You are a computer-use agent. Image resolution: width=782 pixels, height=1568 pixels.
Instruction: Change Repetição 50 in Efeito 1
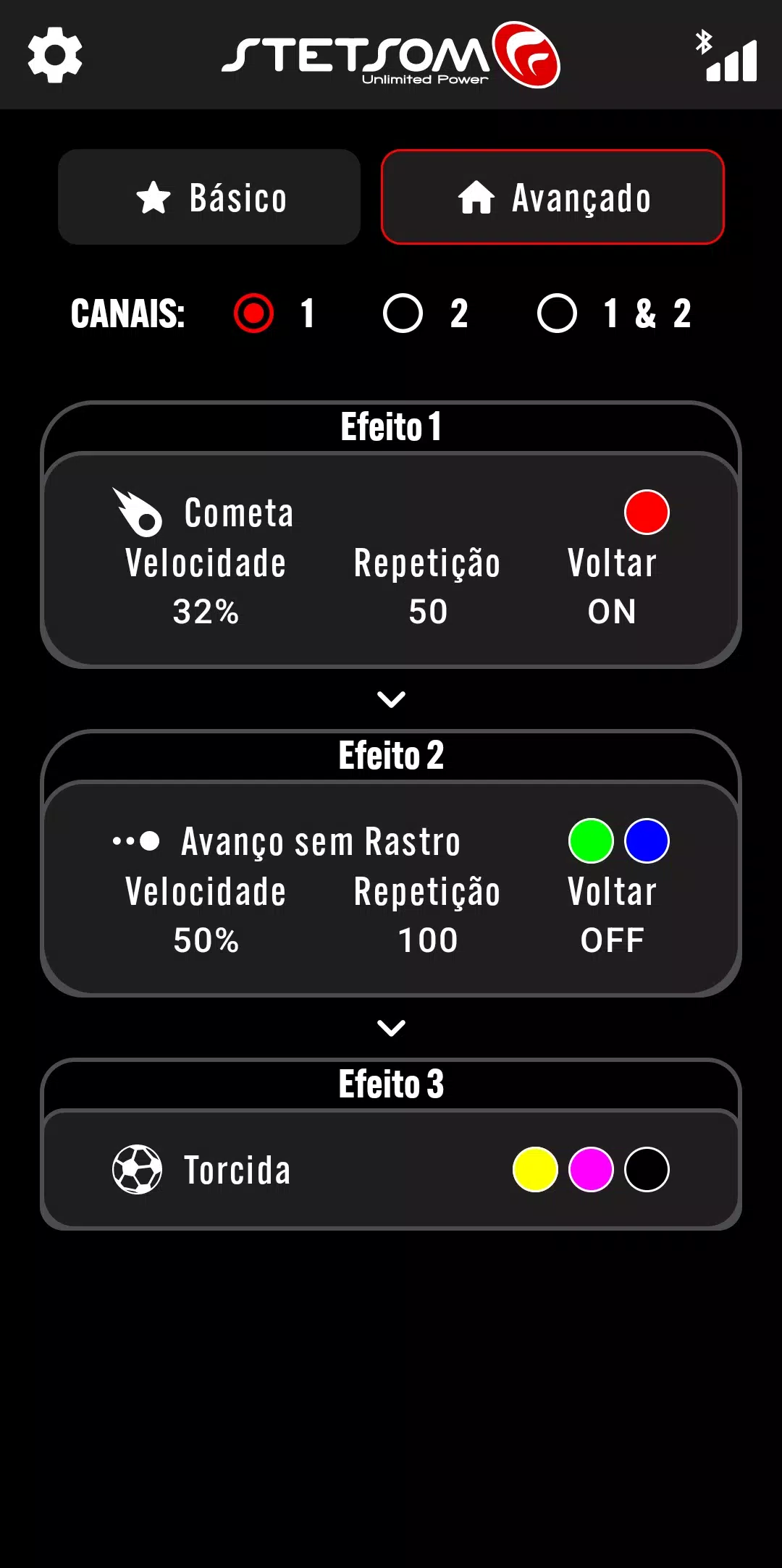point(427,587)
